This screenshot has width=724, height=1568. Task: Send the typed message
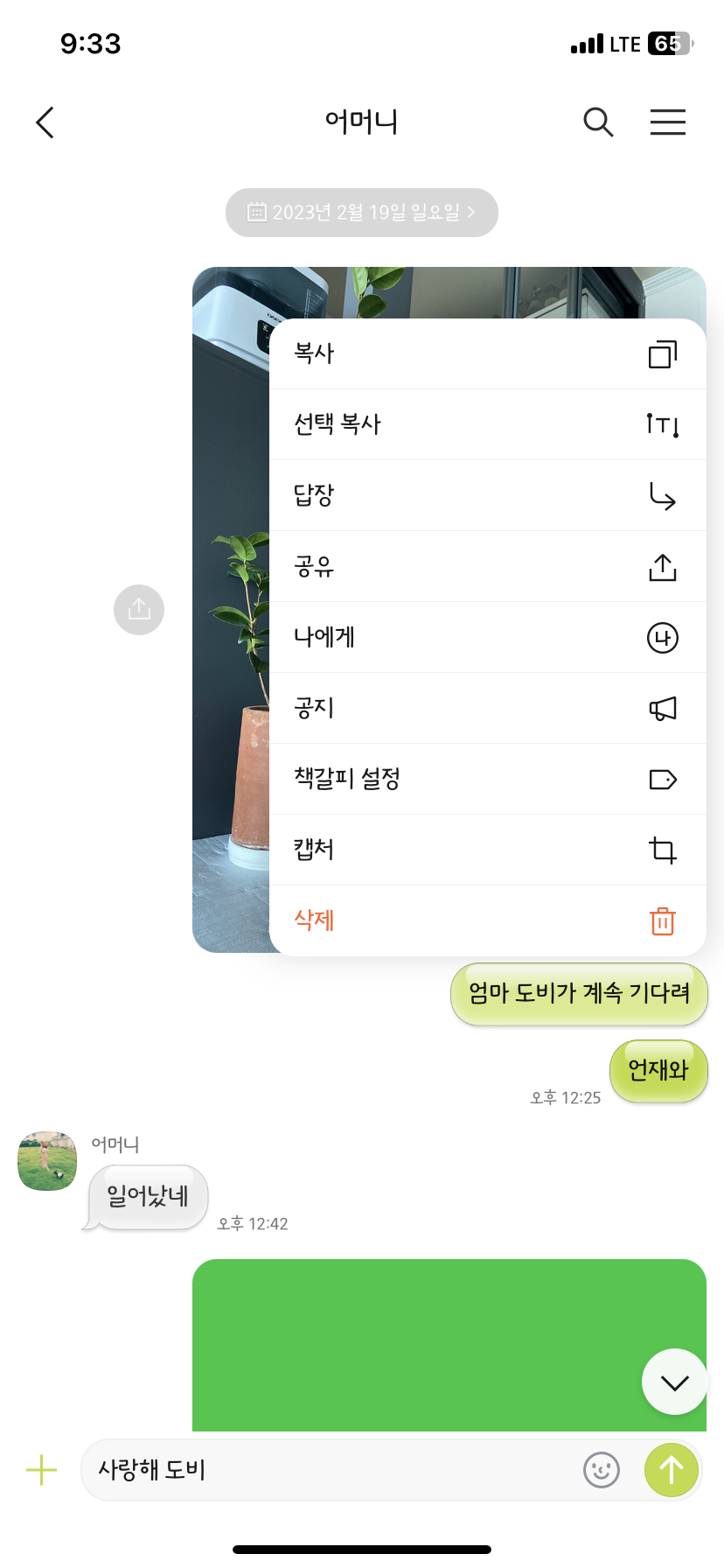[x=671, y=1470]
